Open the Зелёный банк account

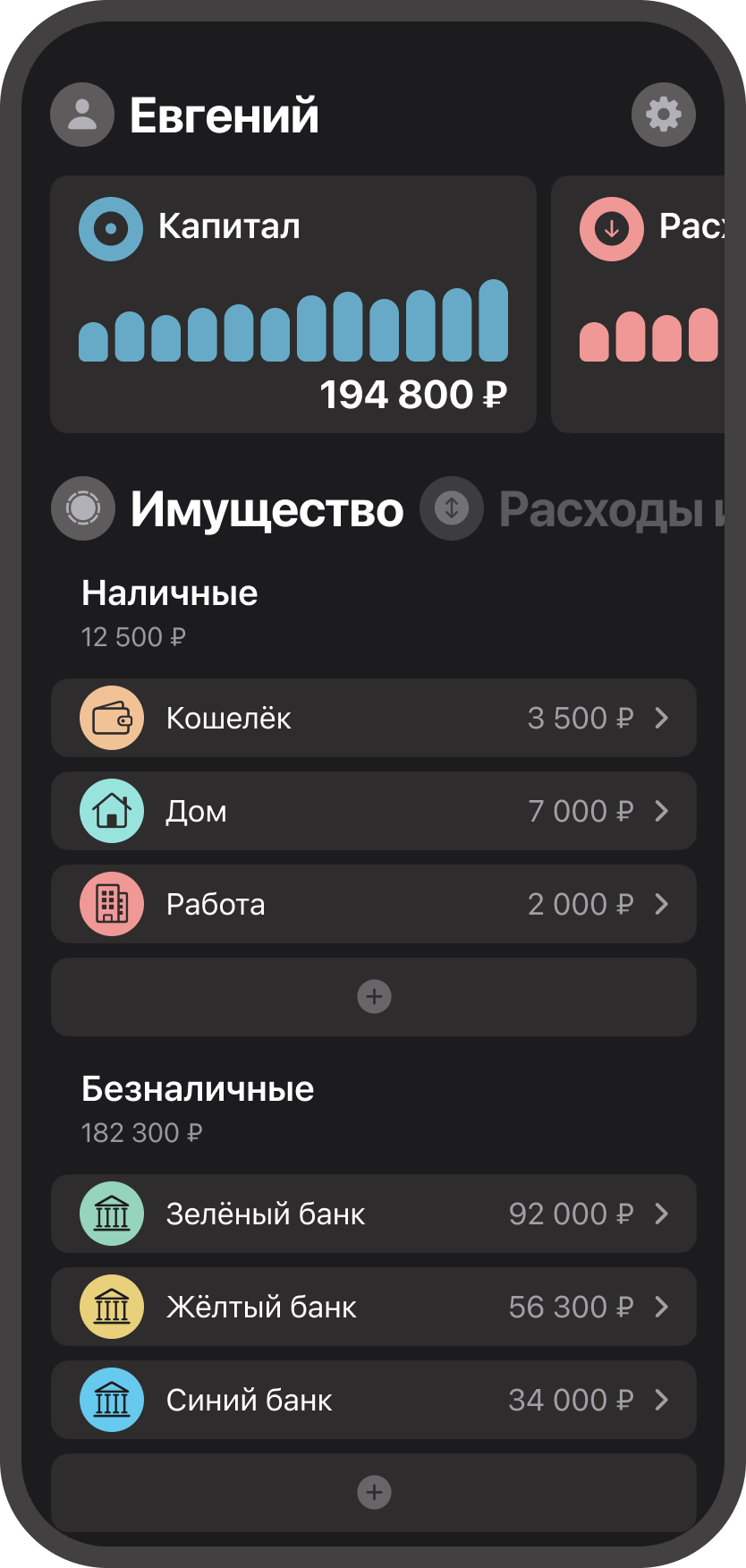[373, 1214]
